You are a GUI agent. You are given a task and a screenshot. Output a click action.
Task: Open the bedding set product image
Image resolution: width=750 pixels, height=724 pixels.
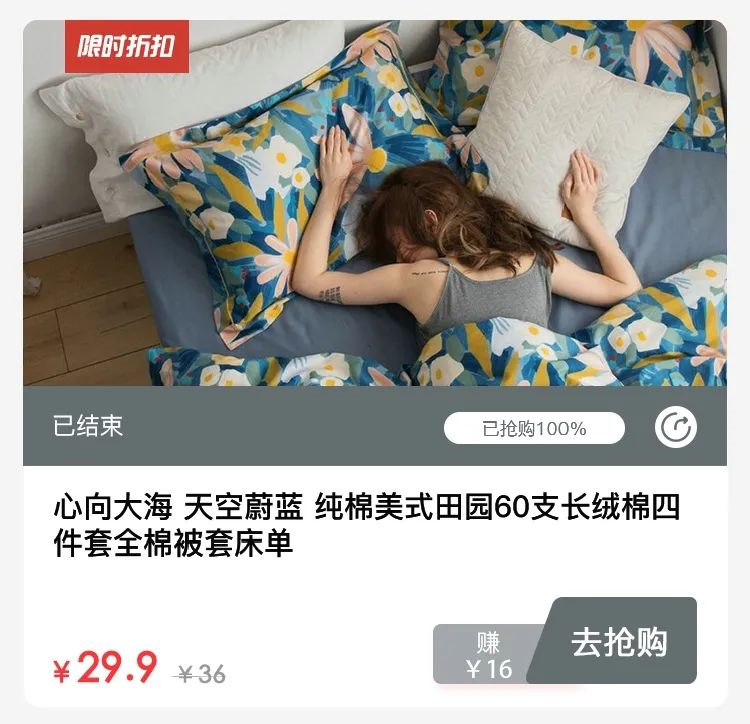pos(375,205)
